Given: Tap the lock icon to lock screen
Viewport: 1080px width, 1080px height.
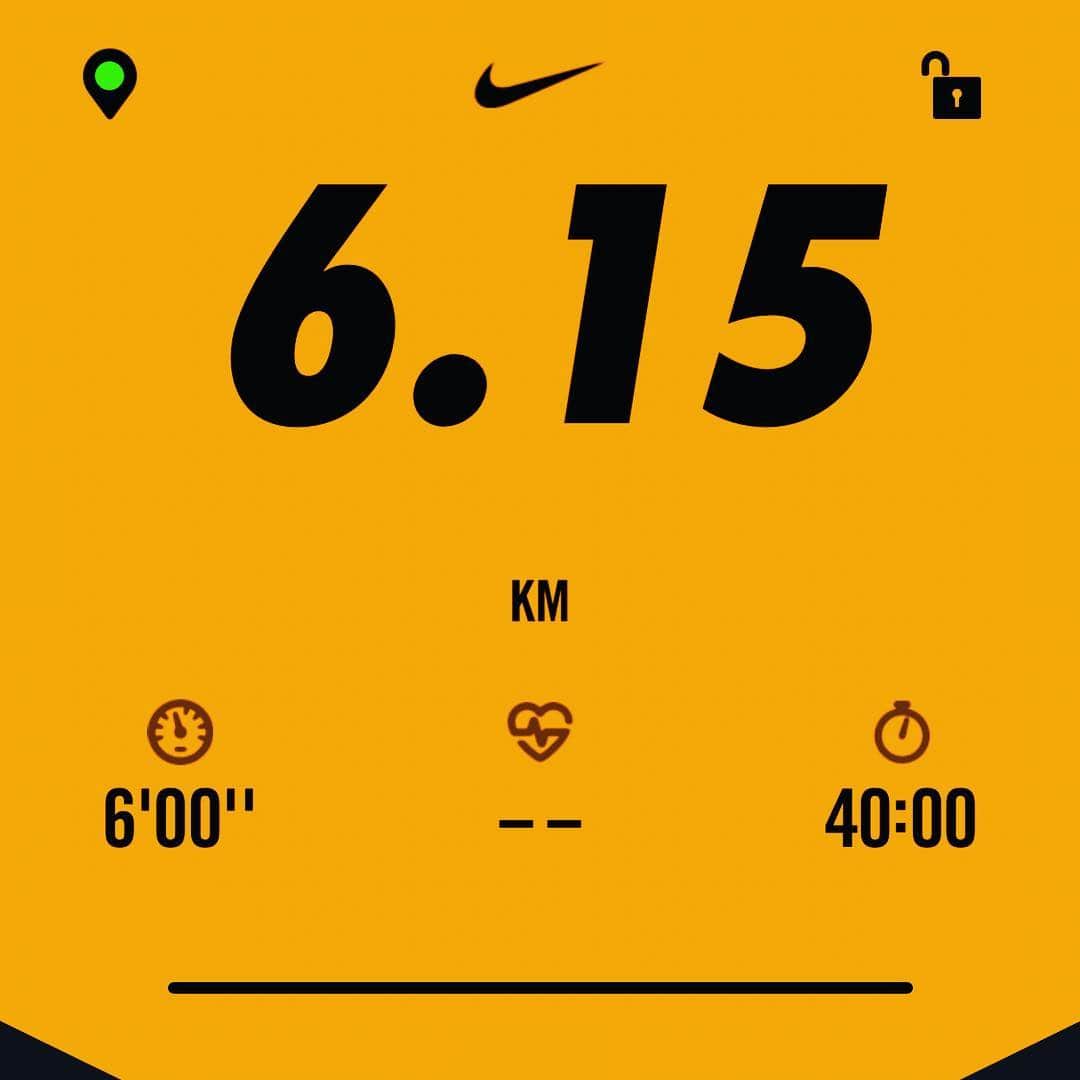Looking at the screenshot, I should tap(956, 88).
